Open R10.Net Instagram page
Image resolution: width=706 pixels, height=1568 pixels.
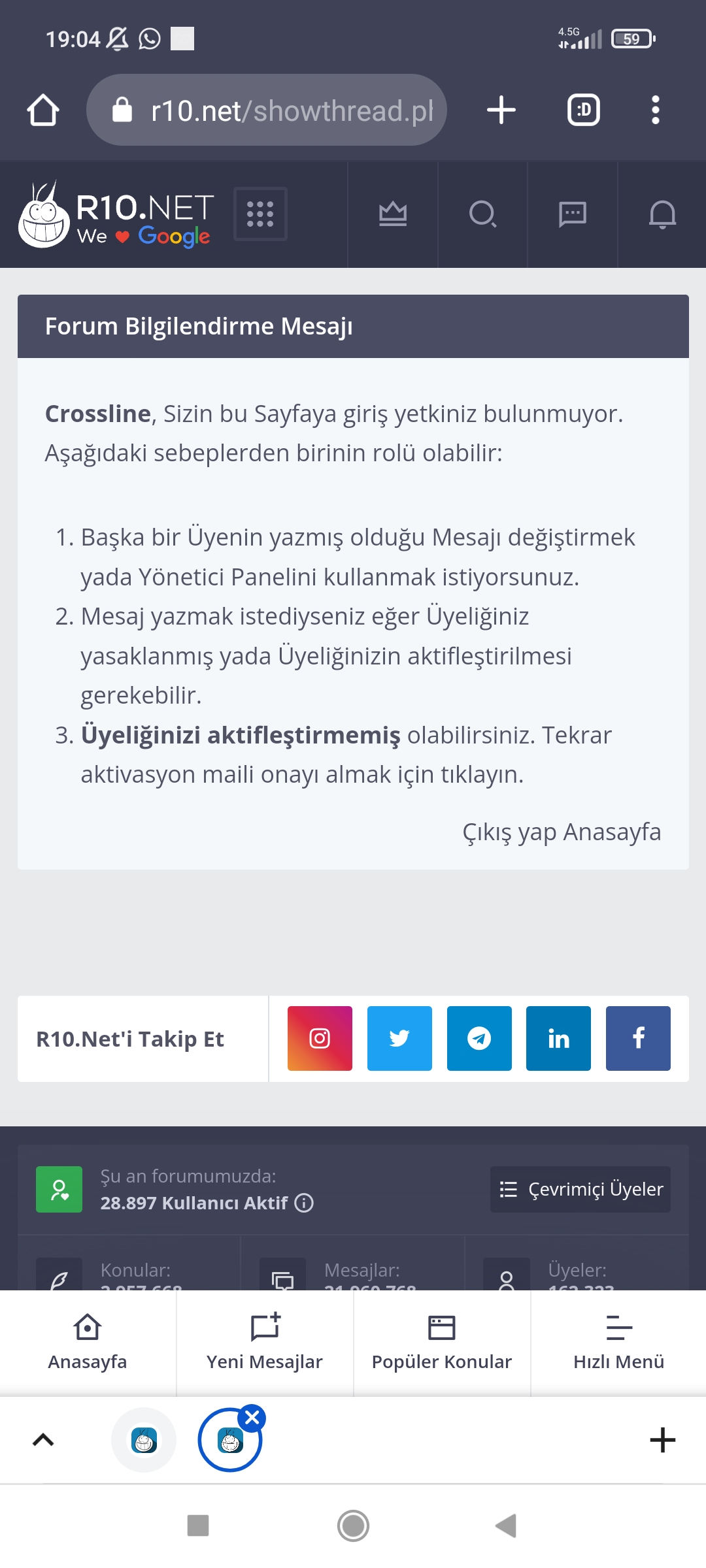coord(320,1038)
